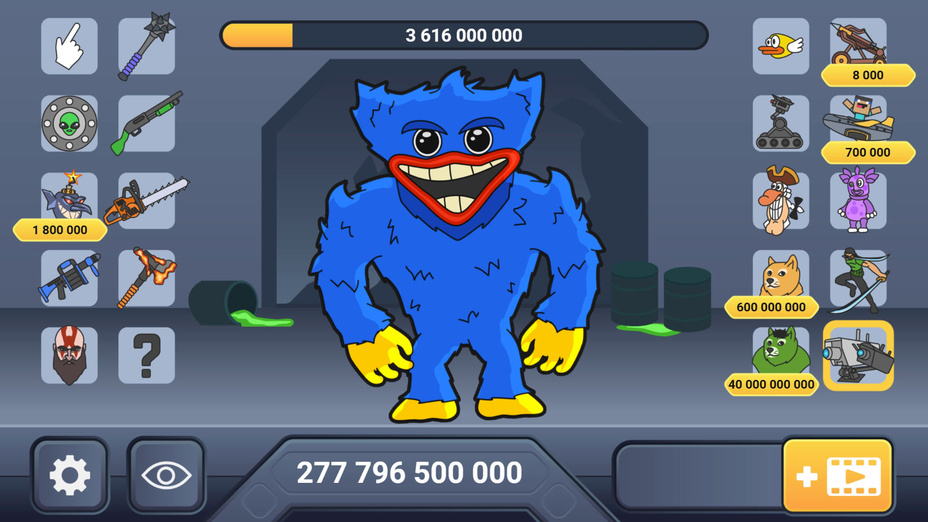Viewport: 928px width, 522px height.
Task: Equip the green shotgun
Action: (147, 123)
